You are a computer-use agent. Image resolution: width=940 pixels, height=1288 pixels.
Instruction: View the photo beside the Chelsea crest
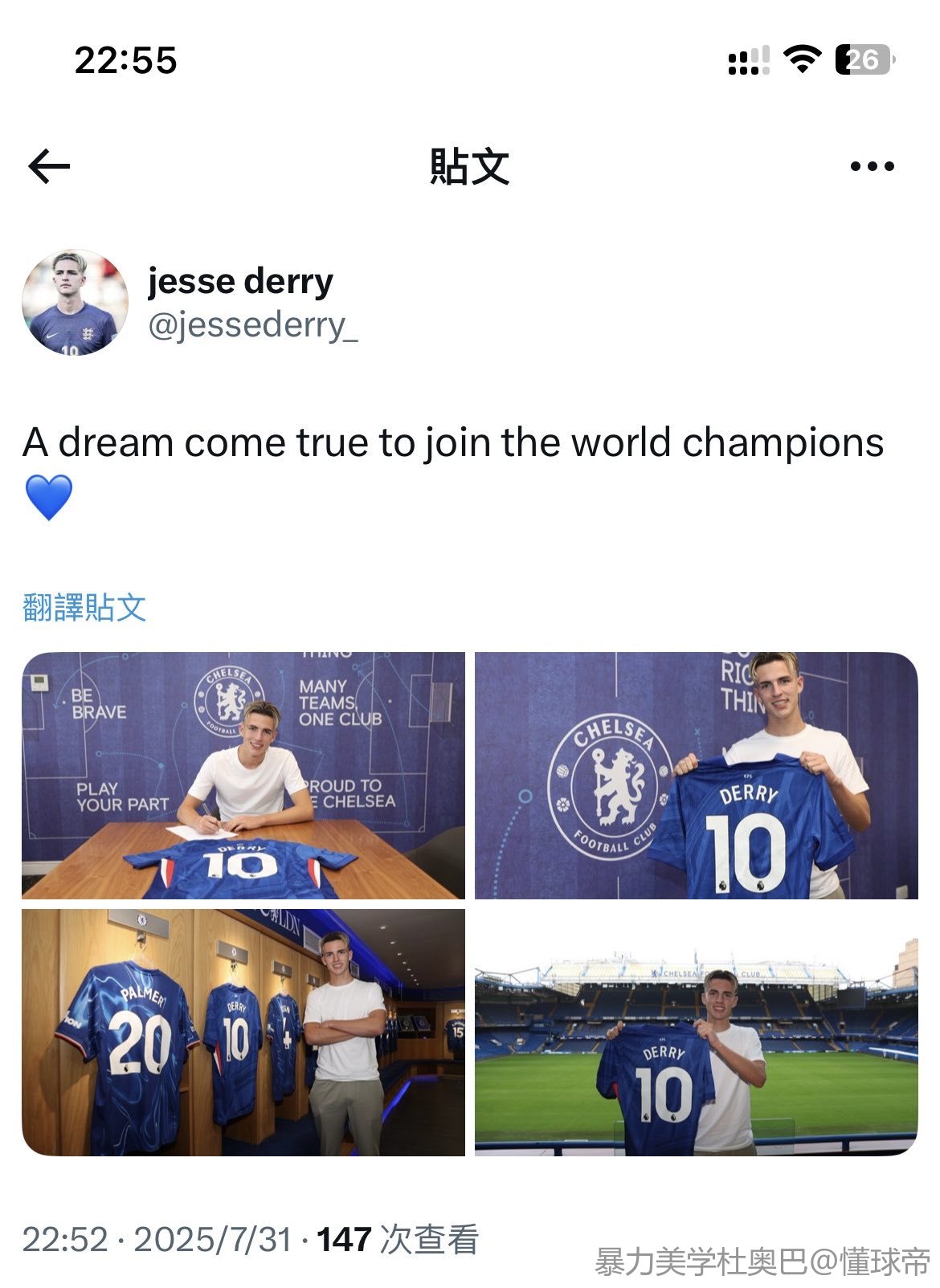pyautogui.click(x=696, y=776)
